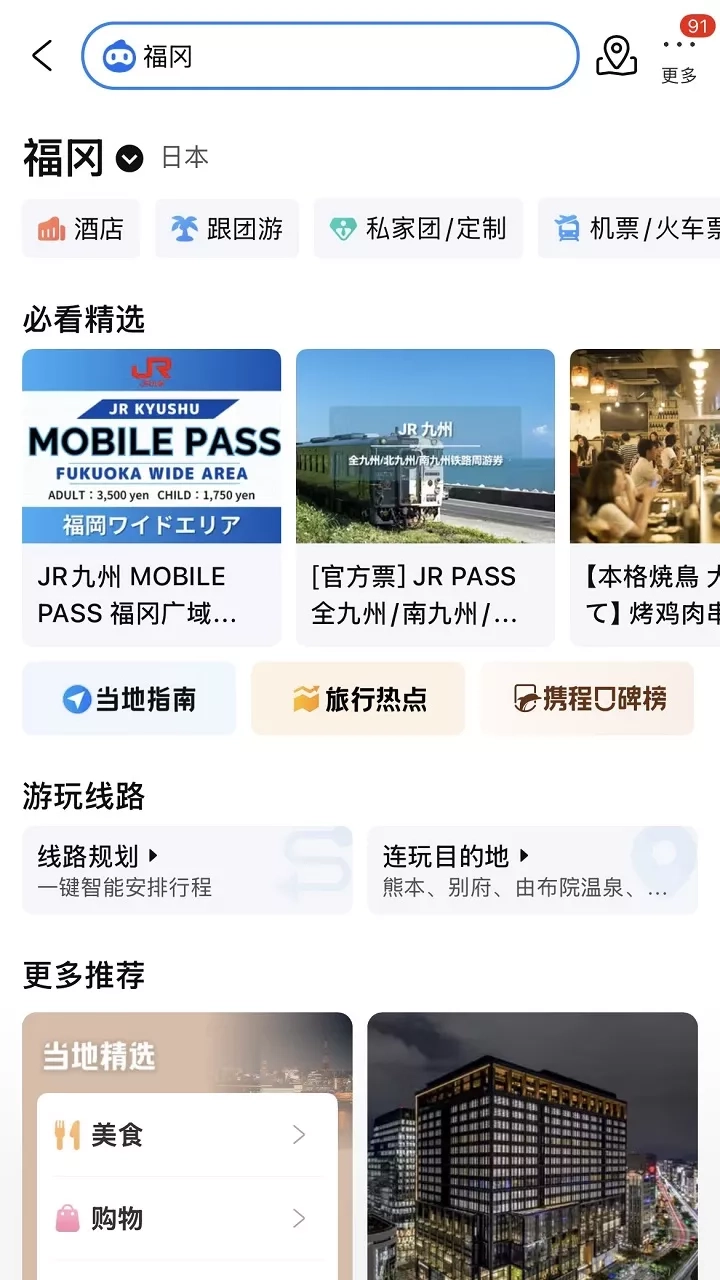Open 连玩目的地 nearby destinations

532,870
